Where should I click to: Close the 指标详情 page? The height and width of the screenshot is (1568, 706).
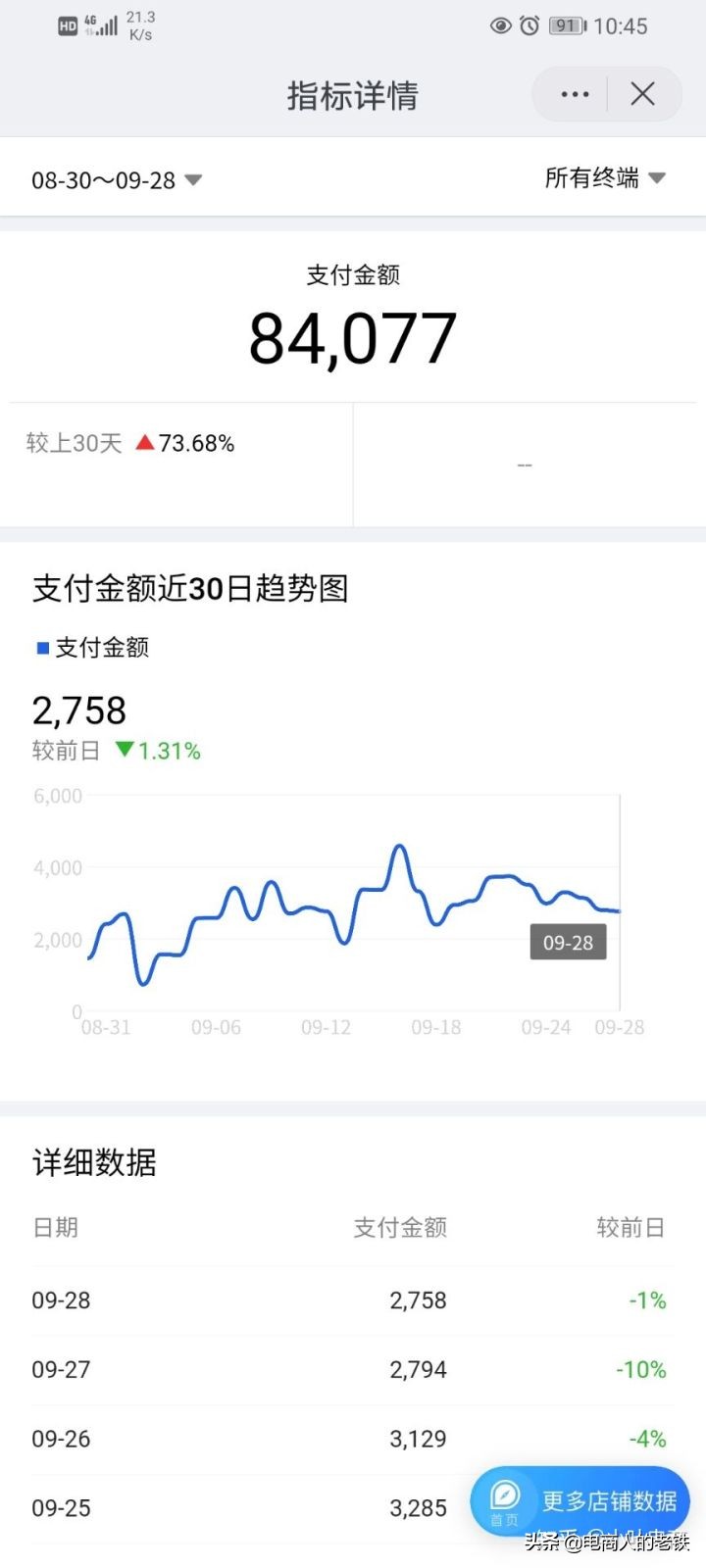coord(642,94)
